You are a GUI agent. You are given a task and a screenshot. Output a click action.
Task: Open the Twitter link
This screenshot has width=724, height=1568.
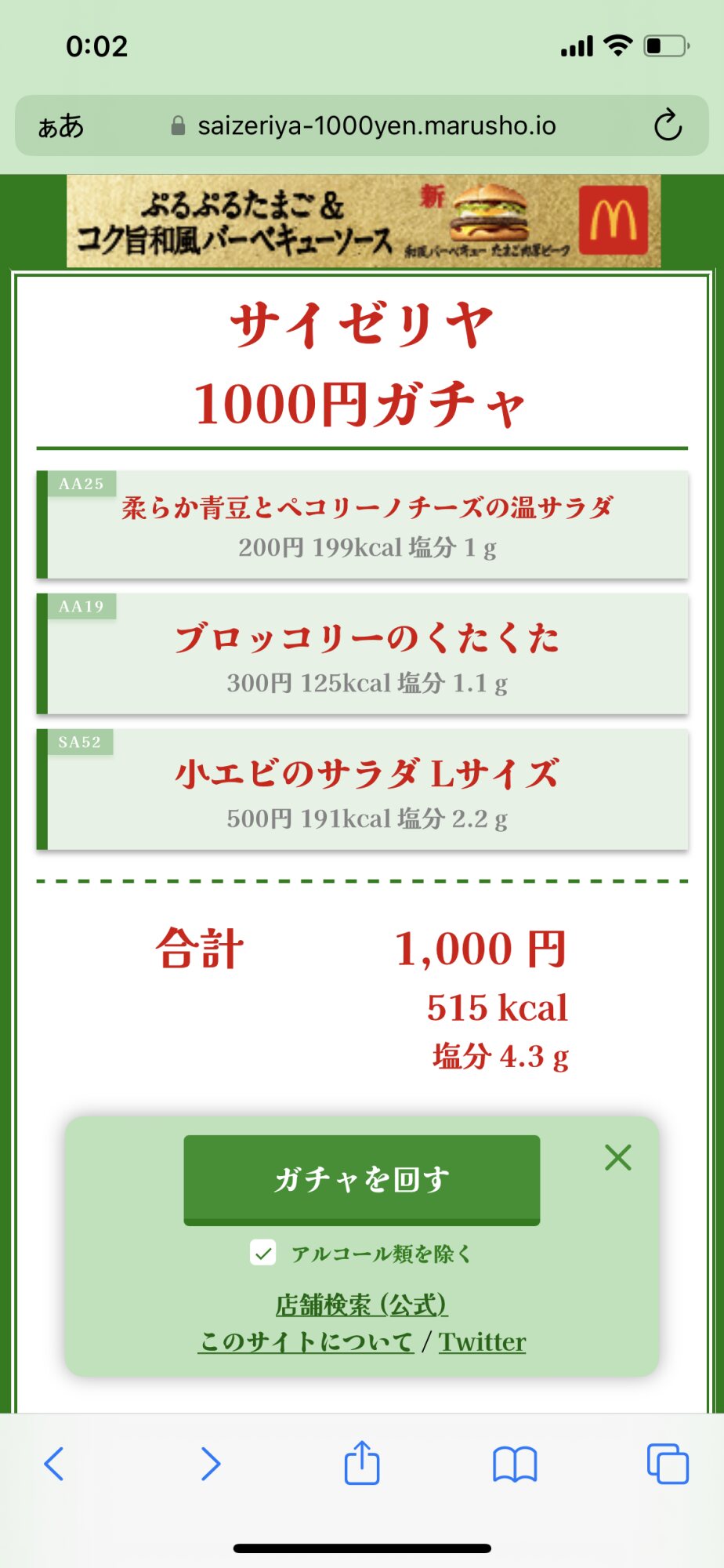pyautogui.click(x=482, y=1341)
